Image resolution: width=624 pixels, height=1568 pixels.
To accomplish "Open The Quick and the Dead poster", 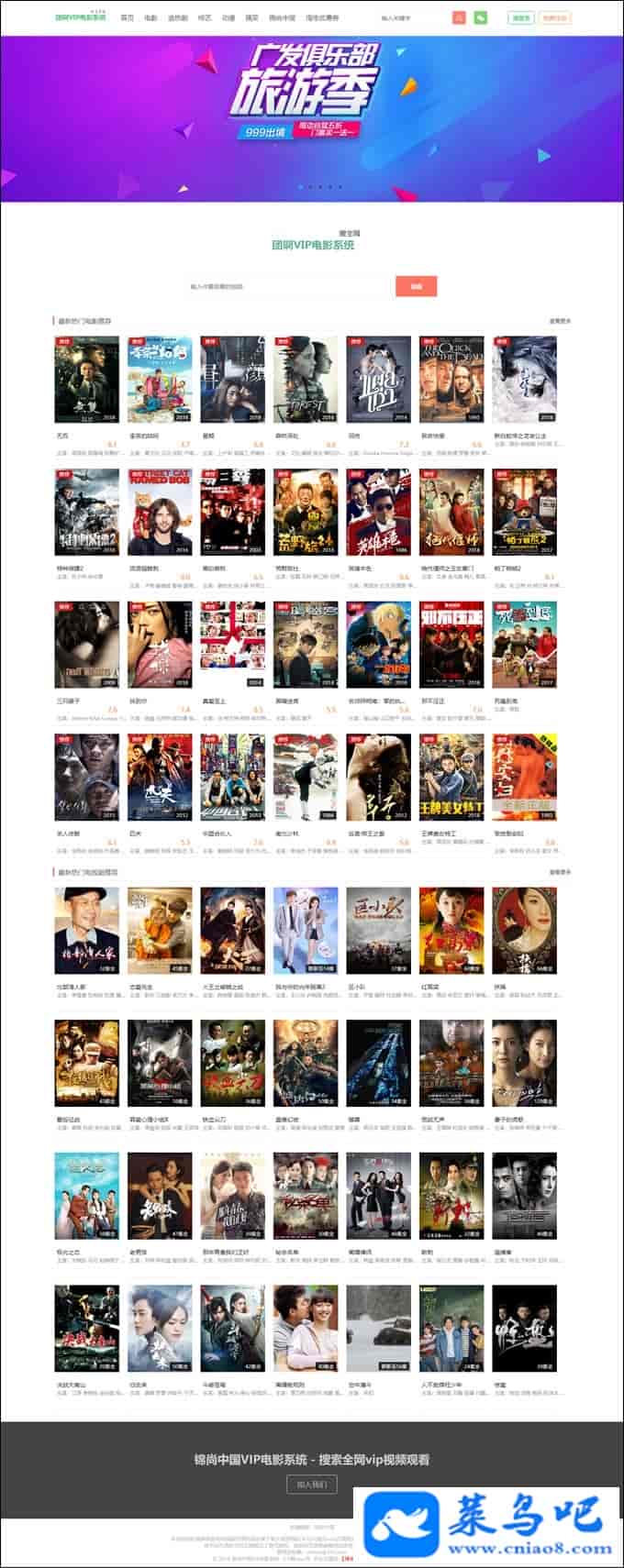I will (451, 379).
